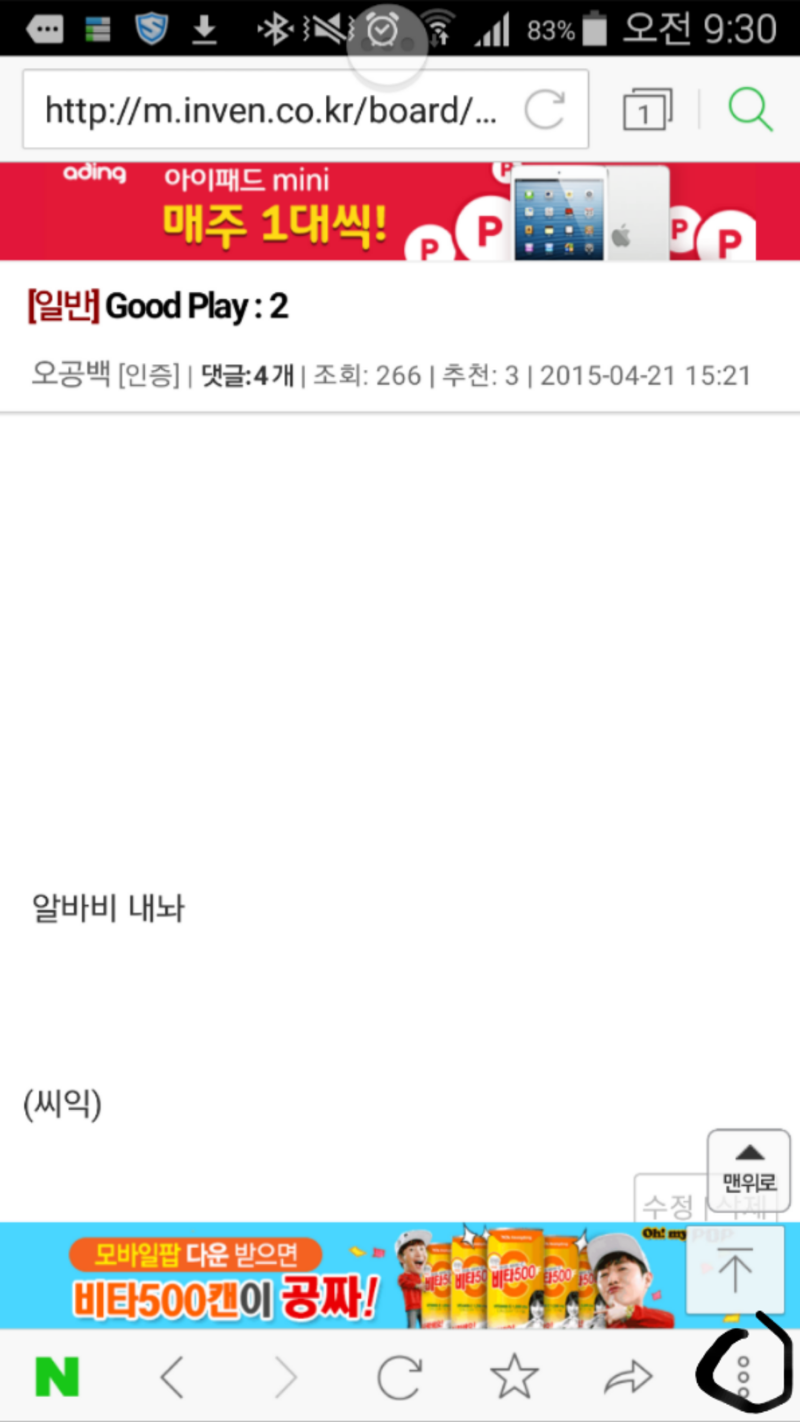Screen dimensions: 800x1422
Task: Open the iPad mini ad banner
Action: coord(400,212)
